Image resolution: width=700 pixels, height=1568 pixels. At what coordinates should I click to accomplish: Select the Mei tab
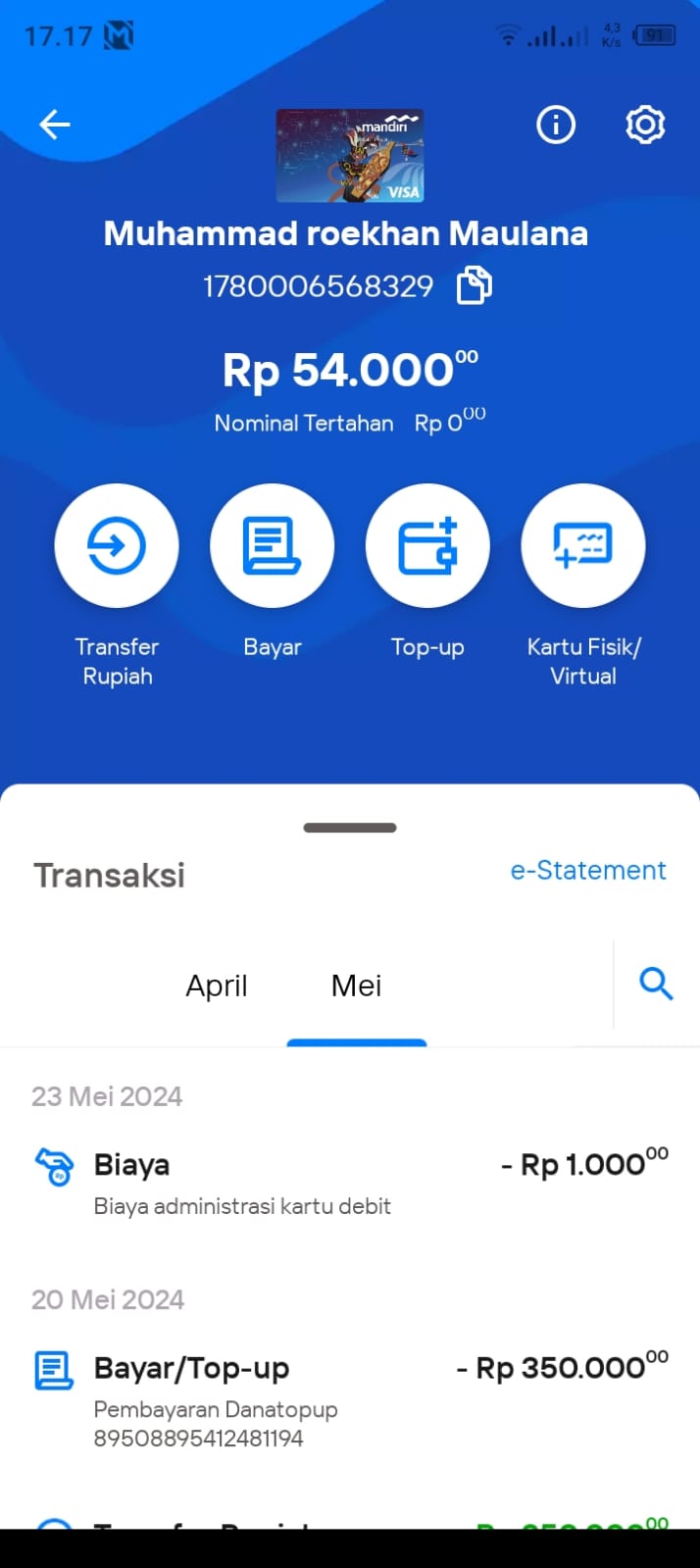[357, 986]
